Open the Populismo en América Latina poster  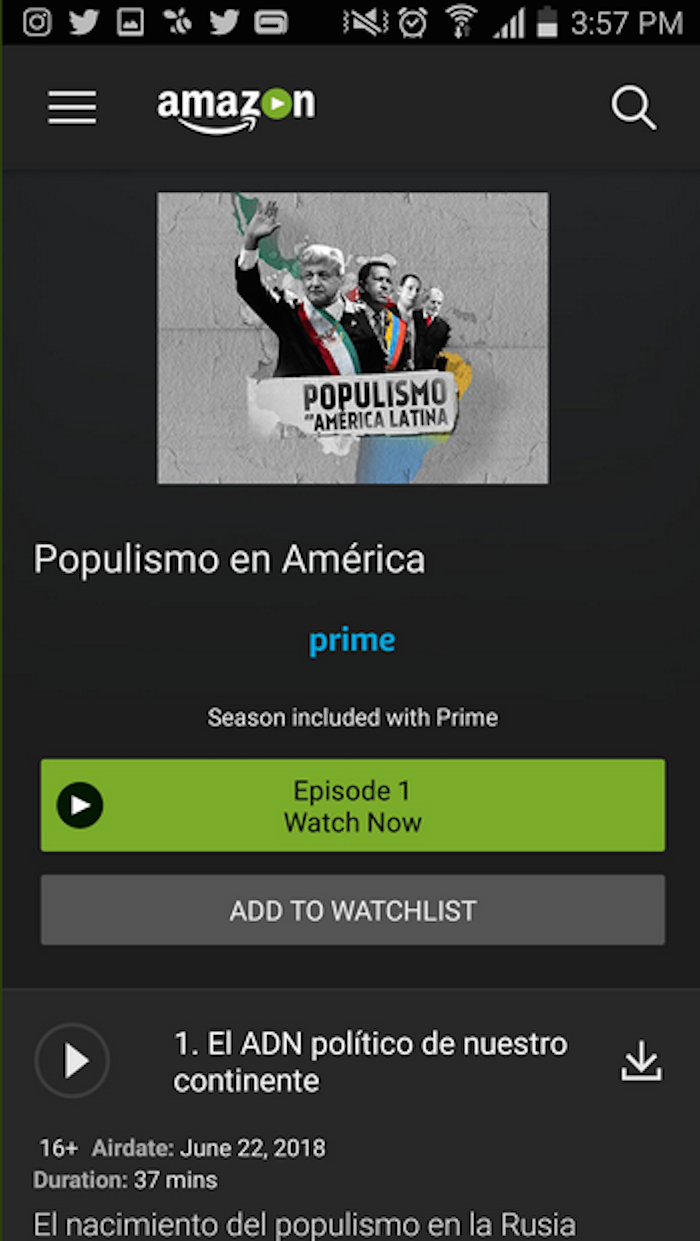coord(352,338)
